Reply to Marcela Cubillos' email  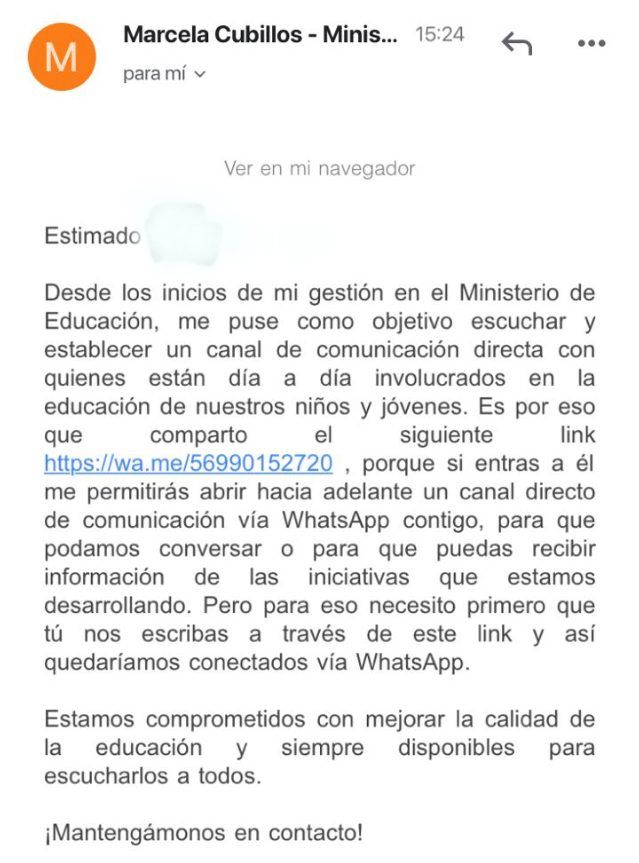tap(517, 43)
